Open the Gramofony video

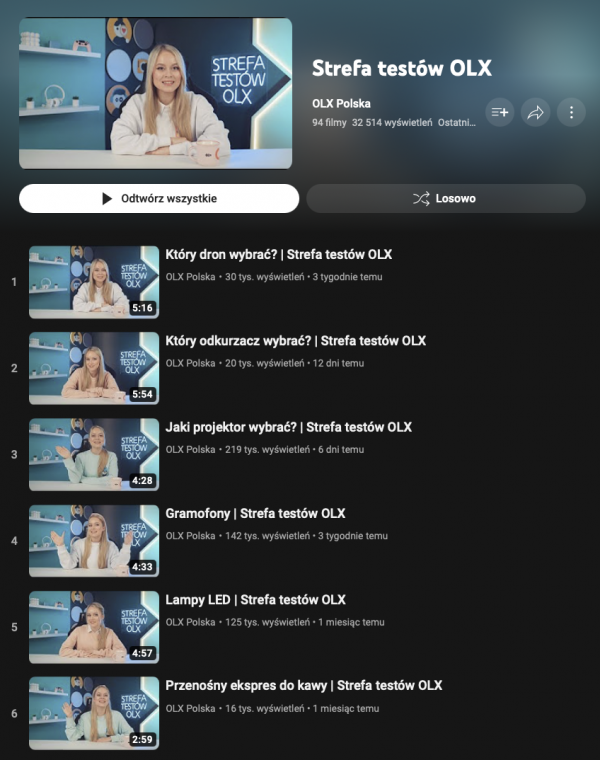tap(255, 513)
